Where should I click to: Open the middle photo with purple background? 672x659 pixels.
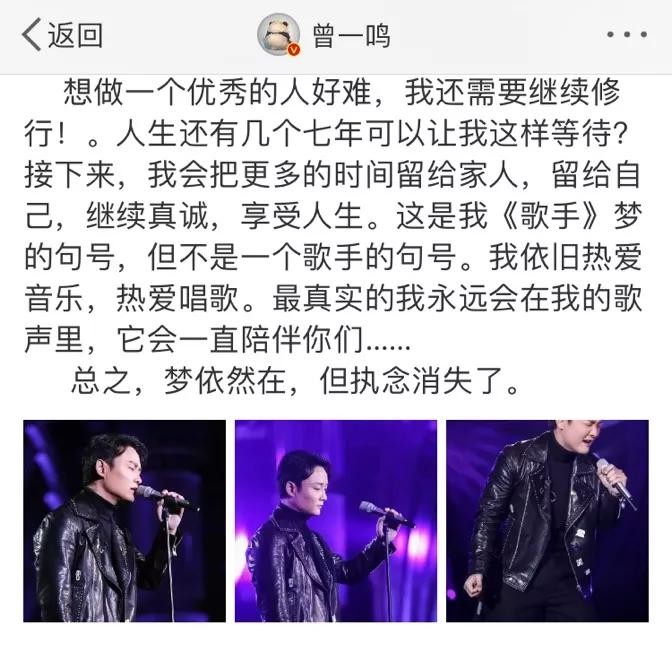click(x=336, y=521)
